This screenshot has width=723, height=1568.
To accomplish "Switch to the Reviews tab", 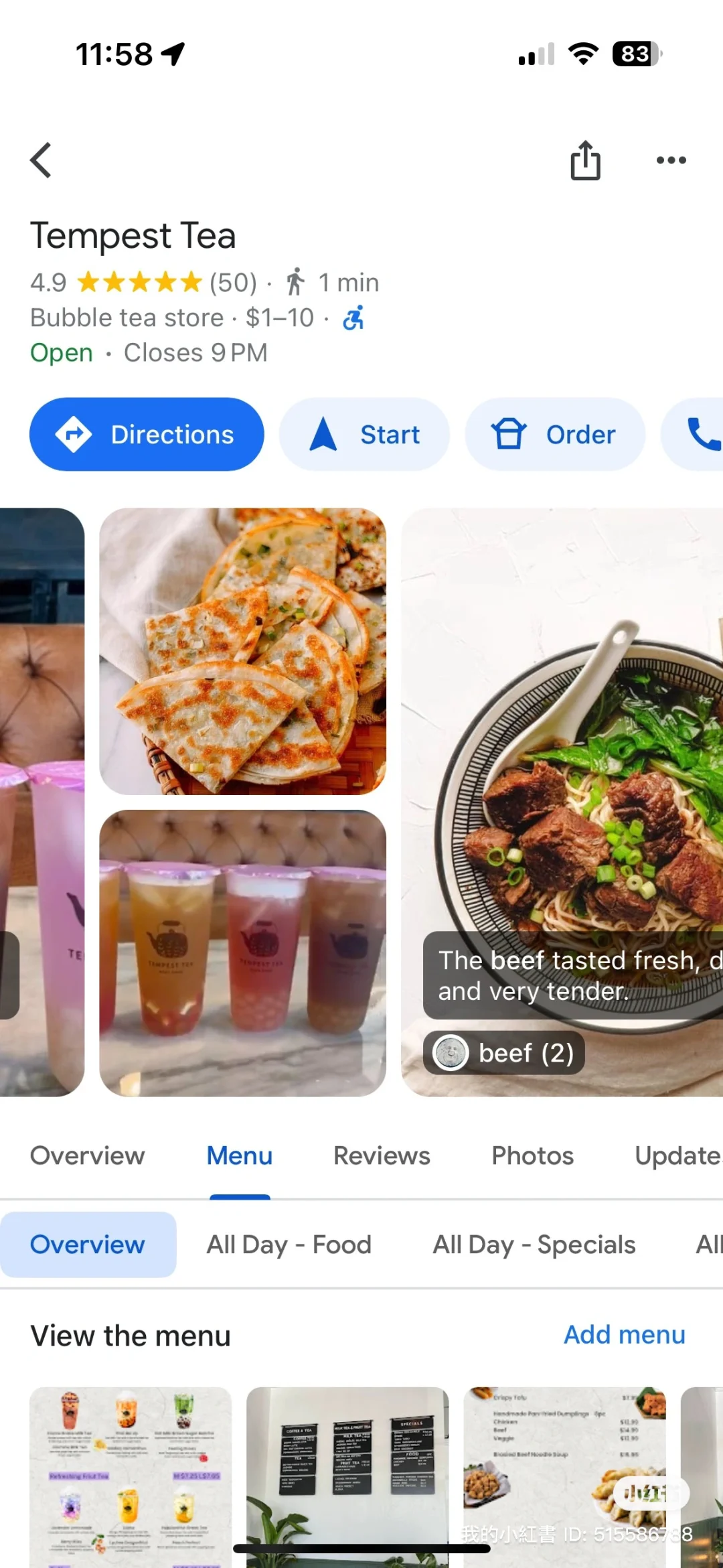I will (382, 1156).
